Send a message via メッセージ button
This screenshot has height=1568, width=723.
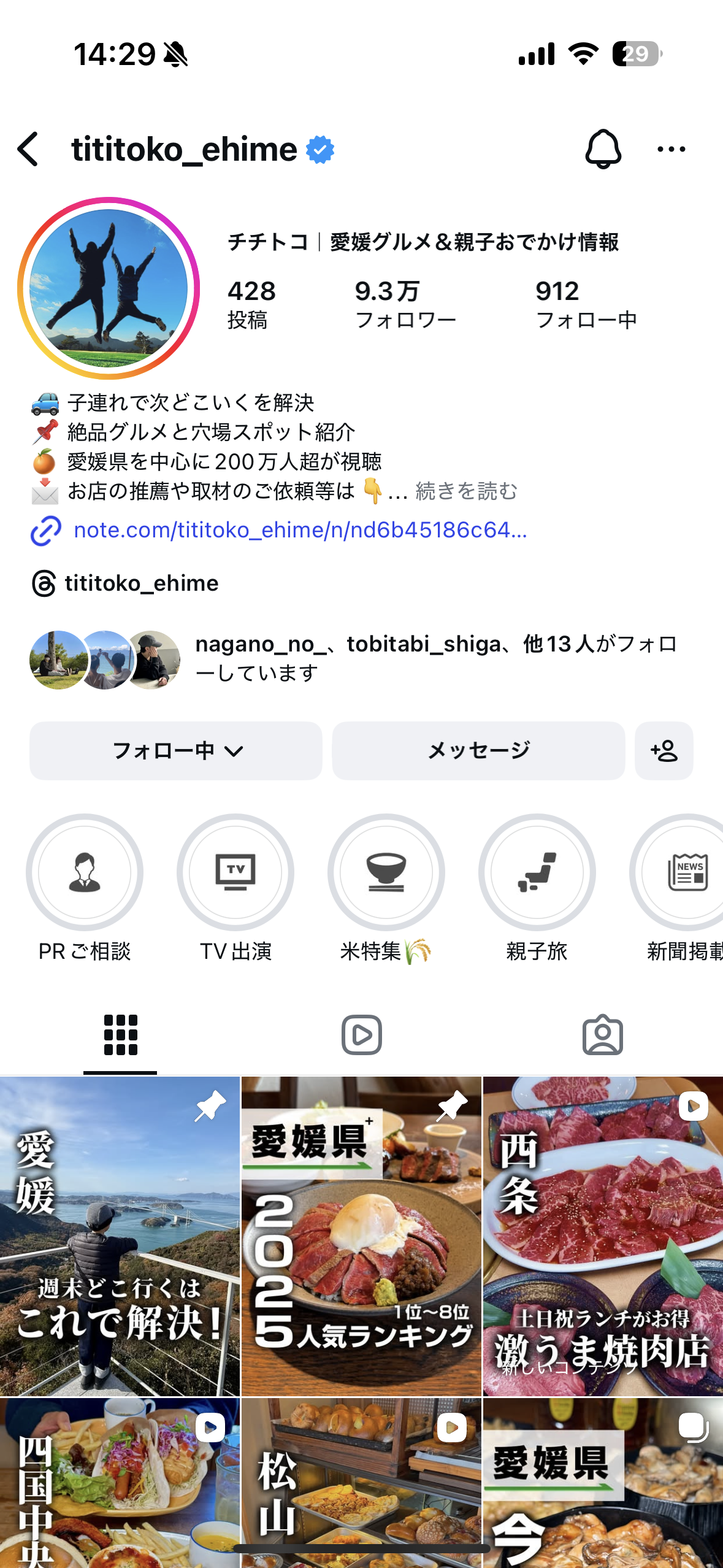click(478, 751)
